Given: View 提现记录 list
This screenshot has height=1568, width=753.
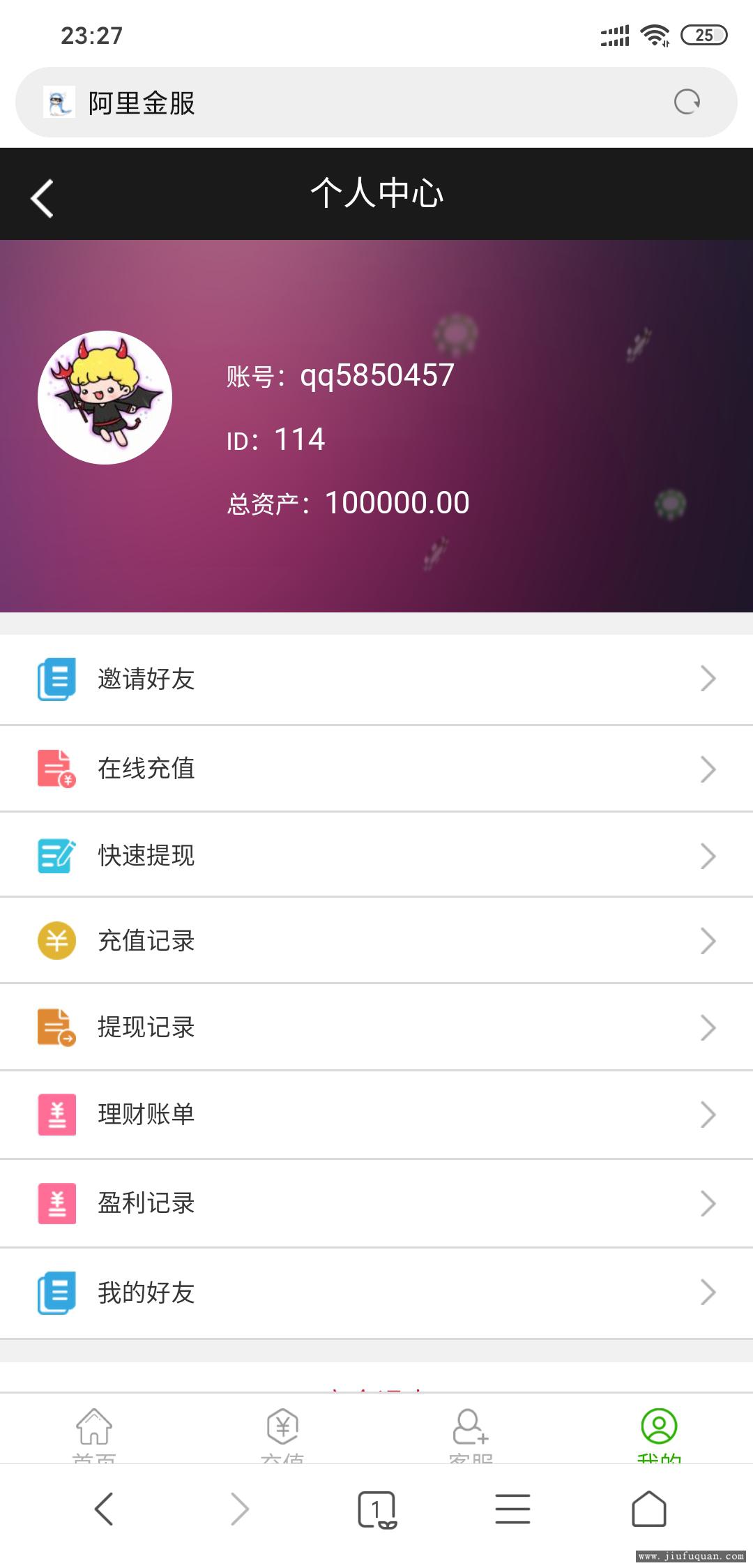Looking at the screenshot, I should pyautogui.click(x=376, y=1027).
